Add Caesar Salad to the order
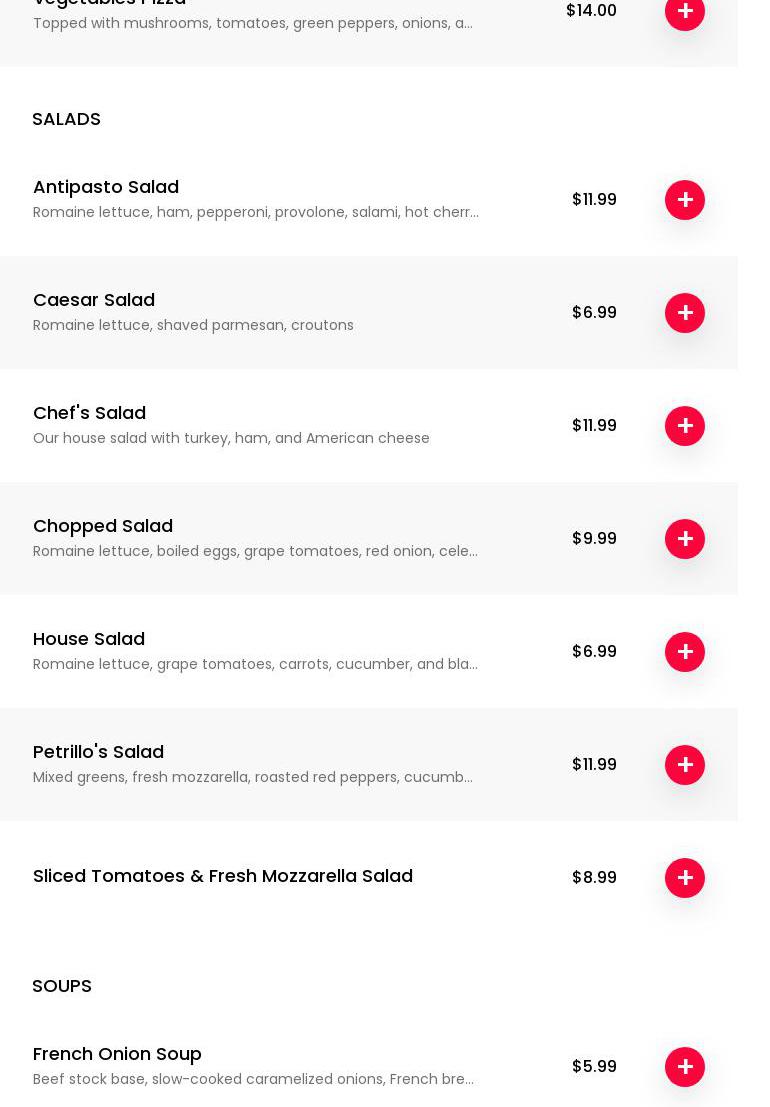Image resolution: width=770 pixels, height=1107 pixels. pos(685,313)
